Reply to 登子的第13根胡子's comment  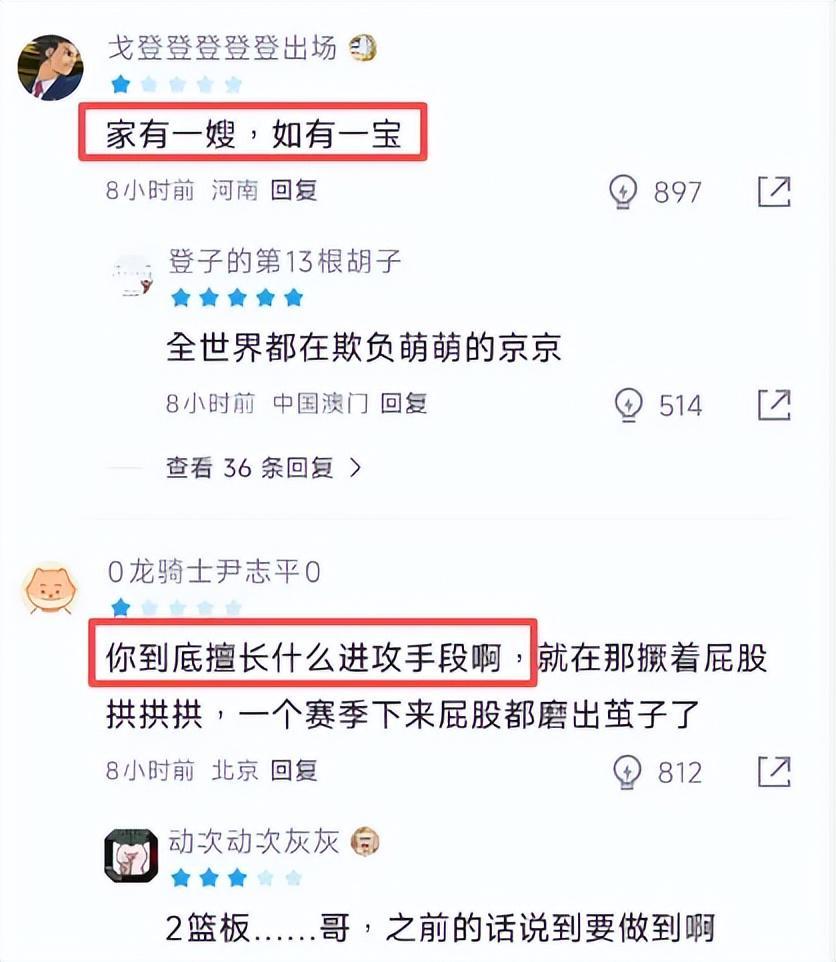[x=404, y=403]
